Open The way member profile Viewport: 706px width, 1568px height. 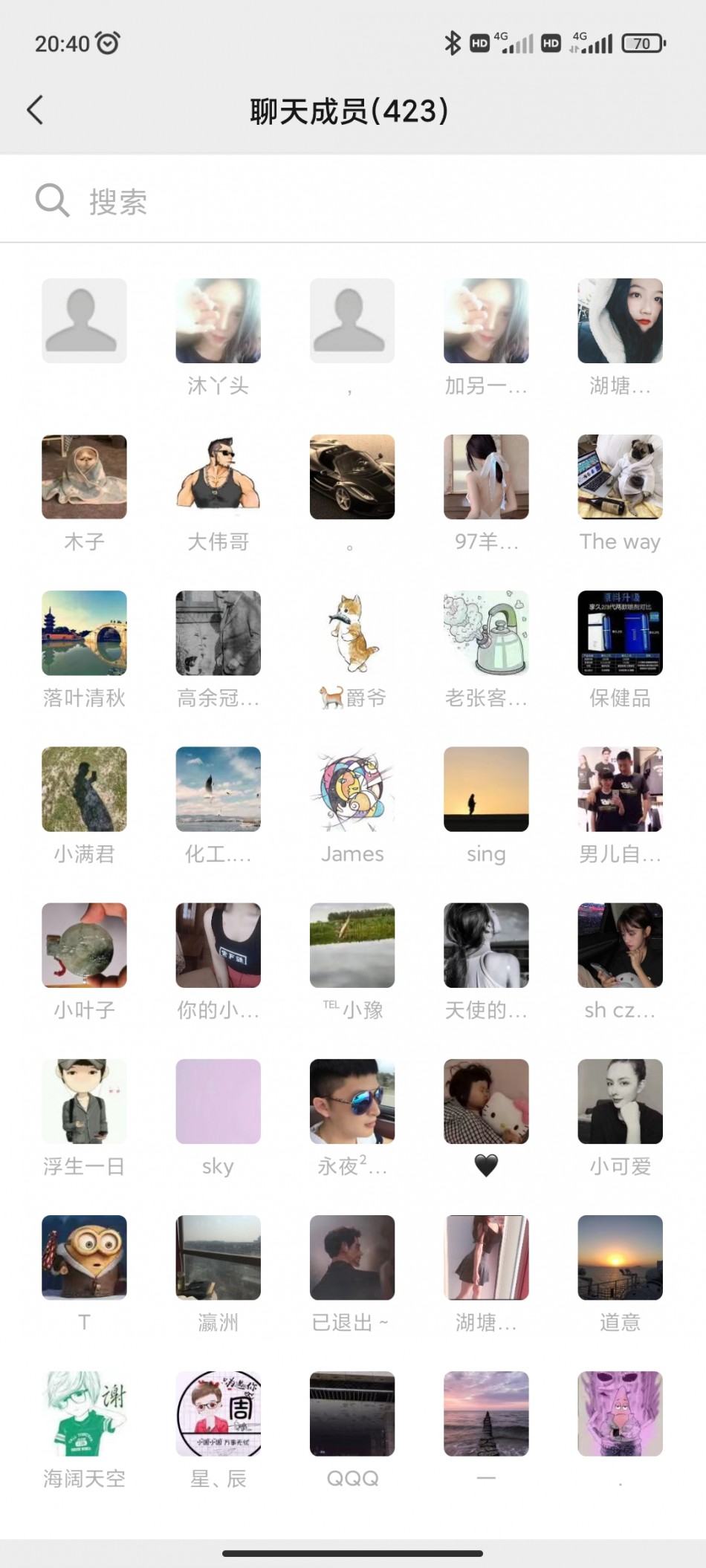(x=620, y=477)
